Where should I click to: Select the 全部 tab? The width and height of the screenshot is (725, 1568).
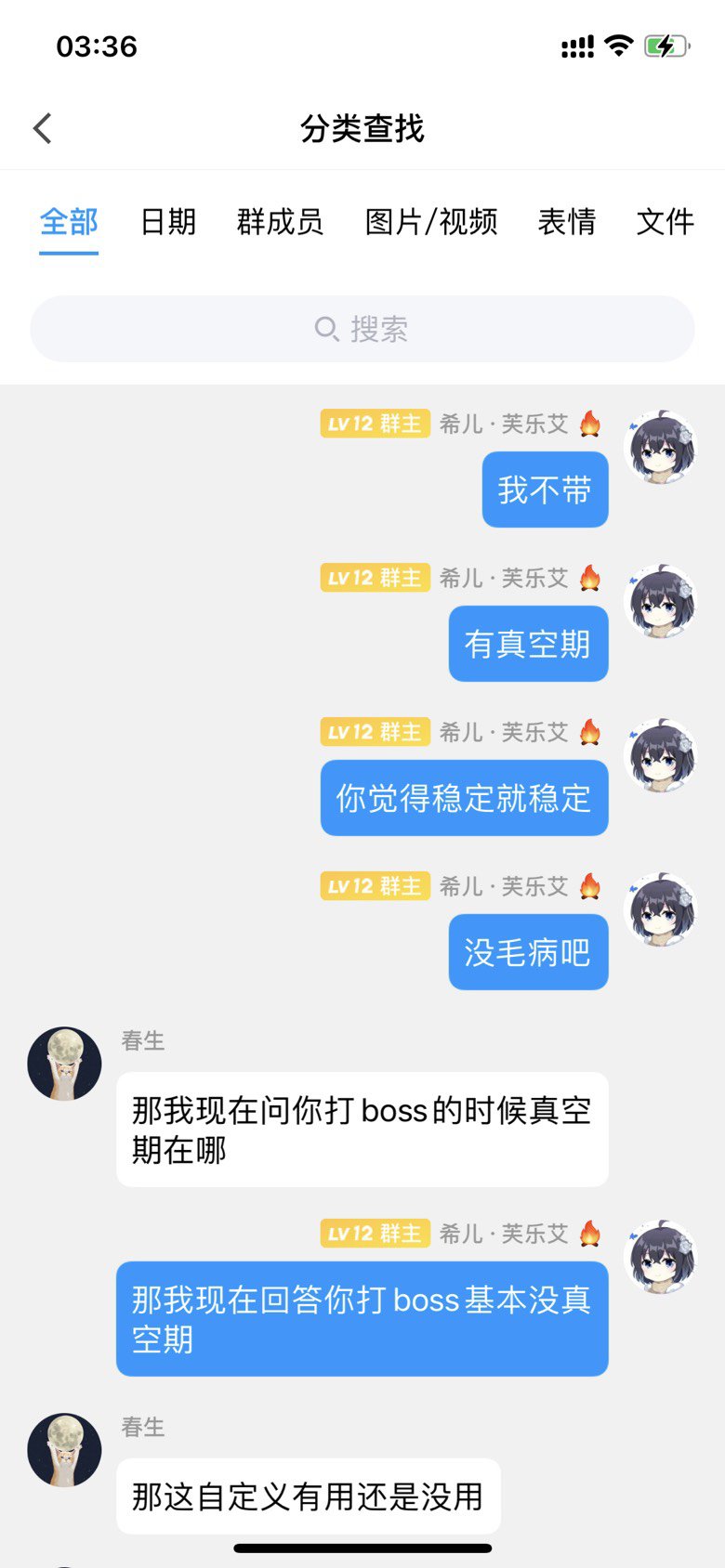(x=69, y=222)
